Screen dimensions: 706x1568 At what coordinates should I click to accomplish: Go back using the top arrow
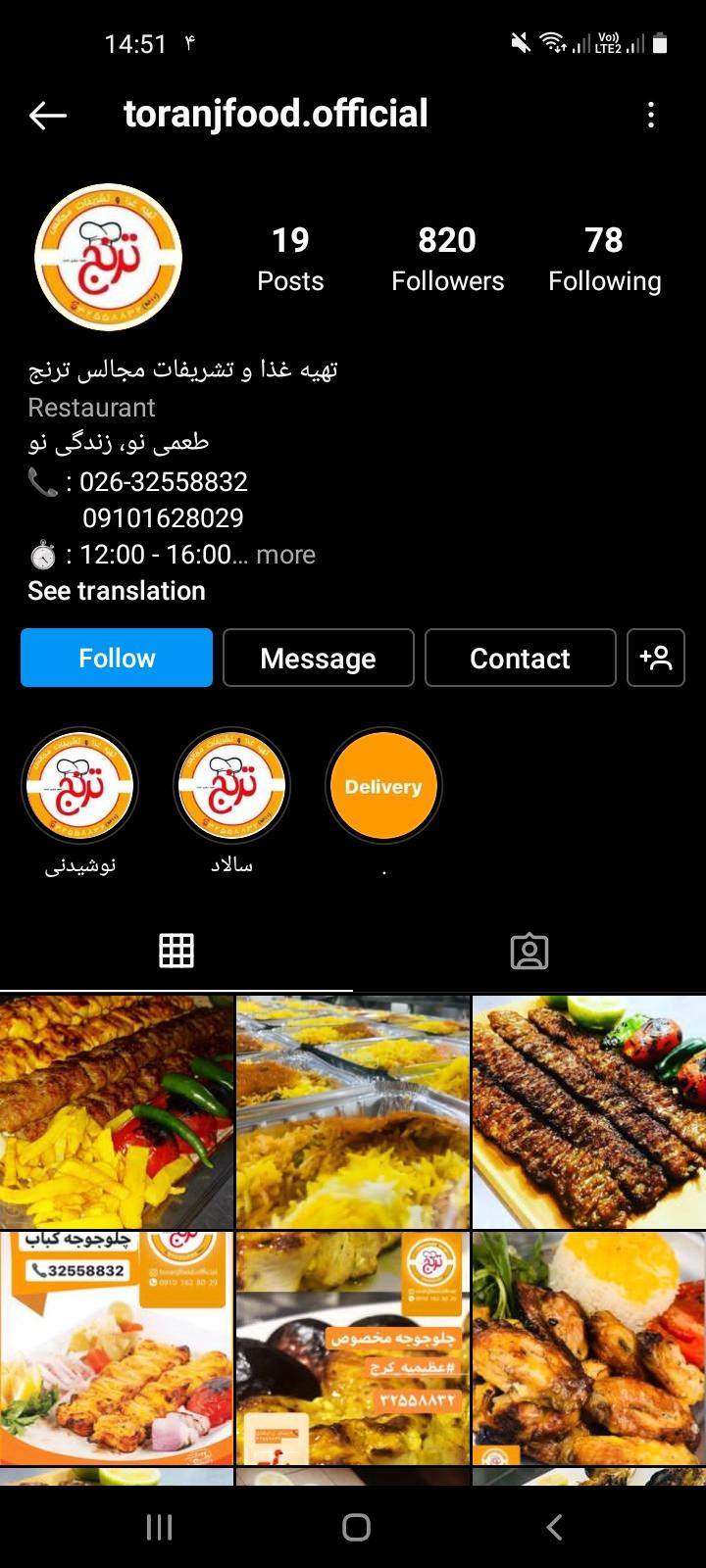click(x=47, y=116)
